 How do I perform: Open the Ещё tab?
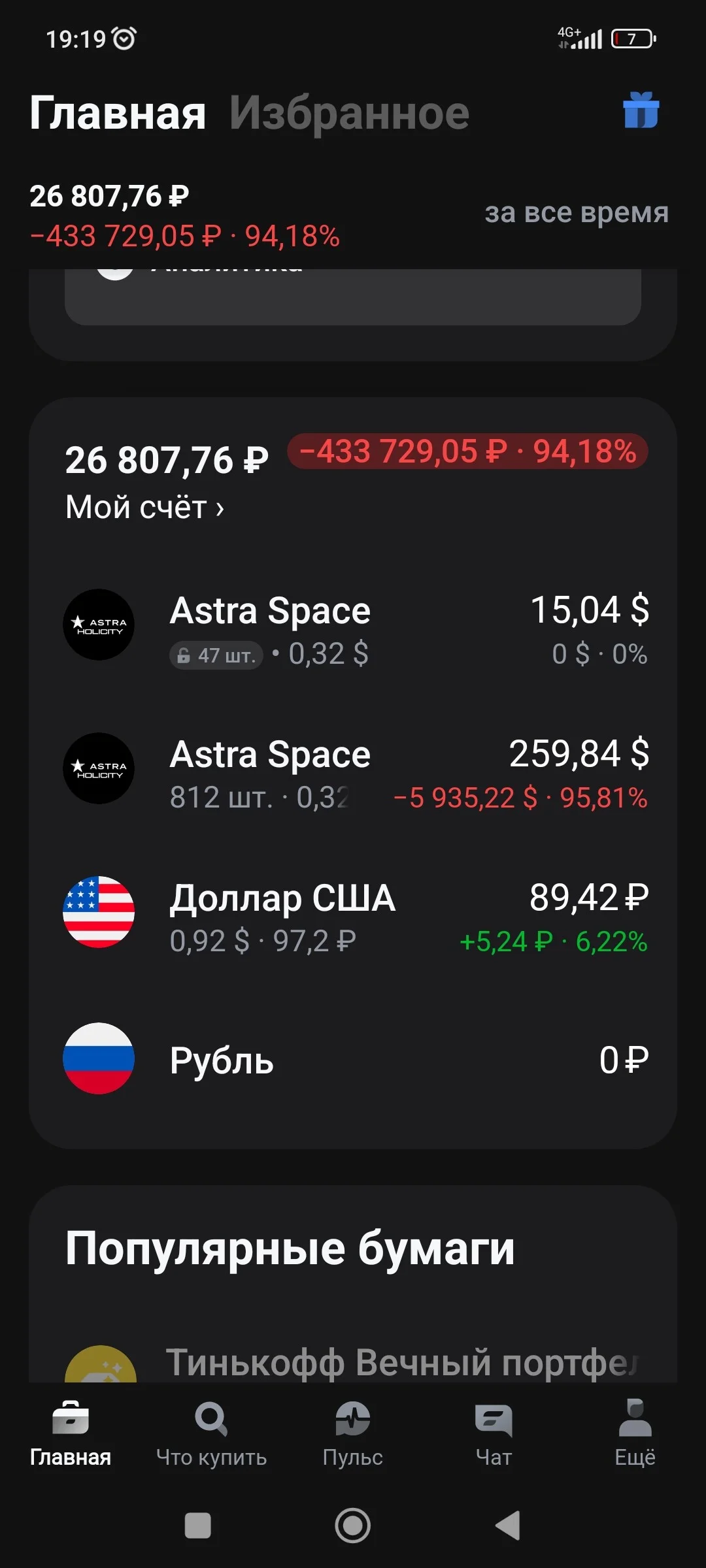(x=635, y=1434)
